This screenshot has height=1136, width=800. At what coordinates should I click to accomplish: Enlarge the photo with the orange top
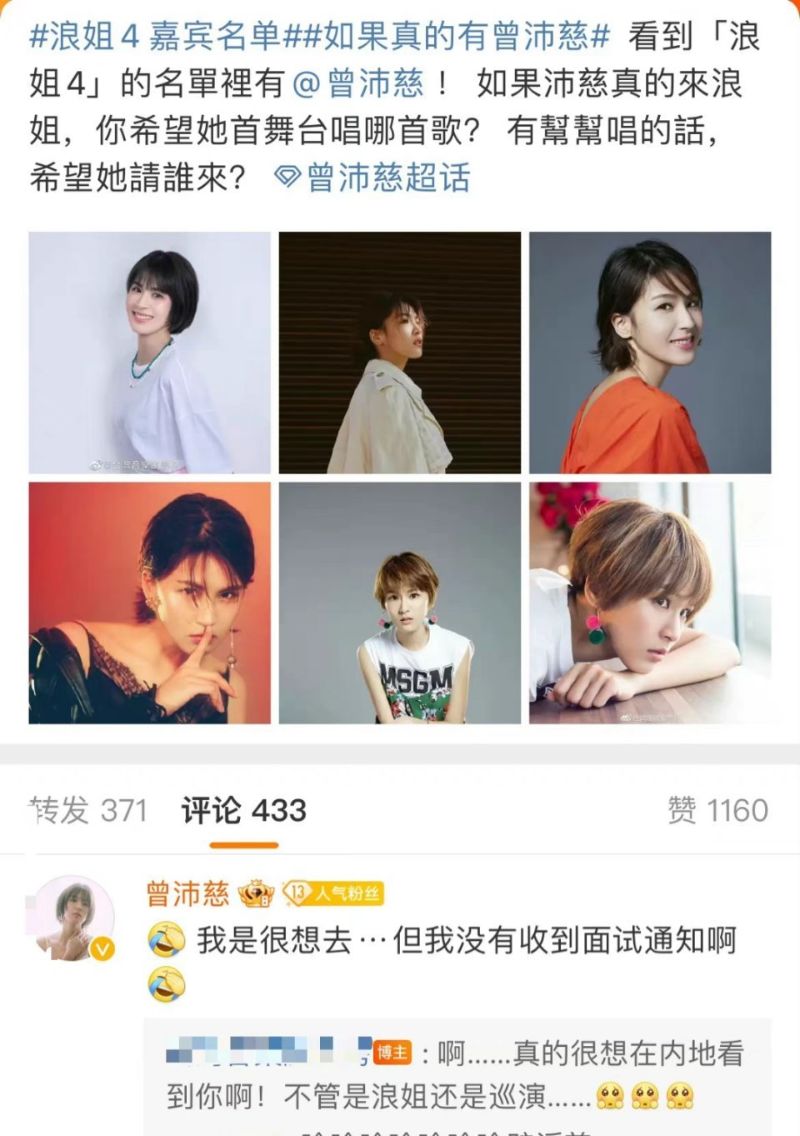(650, 353)
